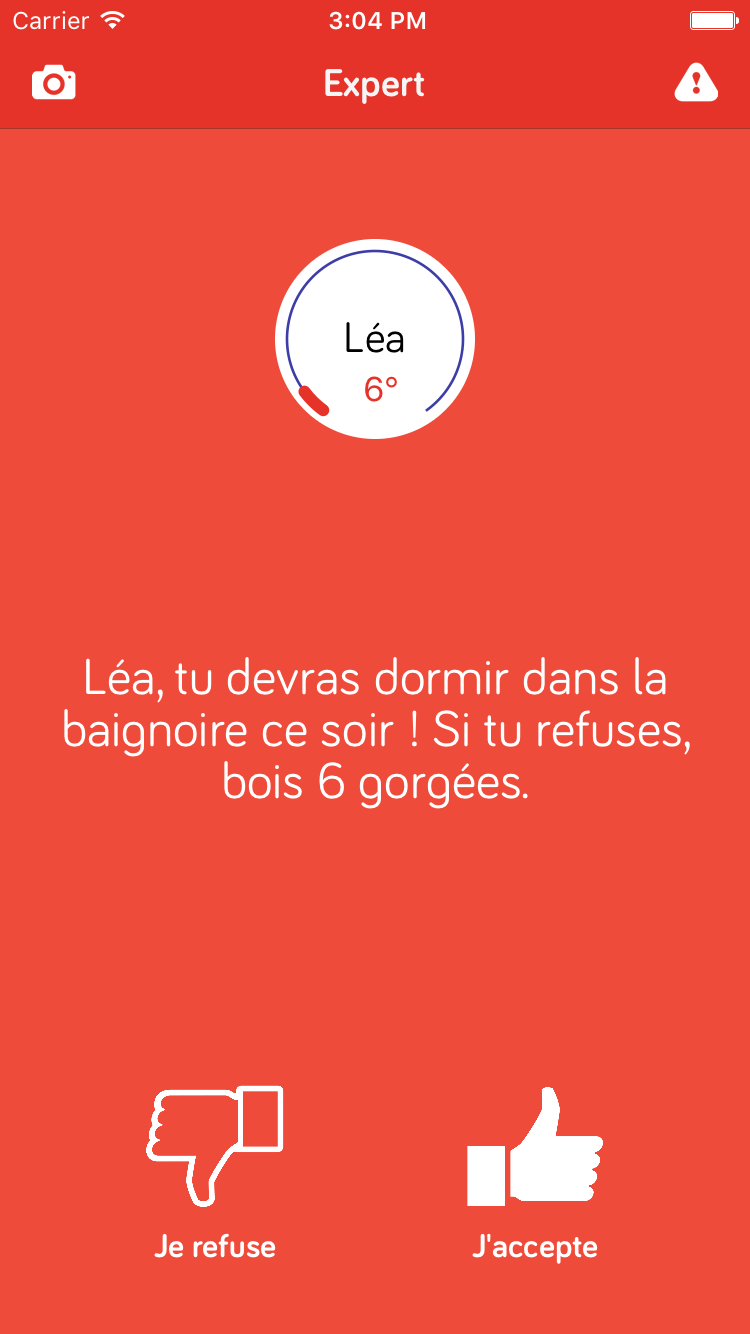Choose J'accepte thumbs up

535,1146
